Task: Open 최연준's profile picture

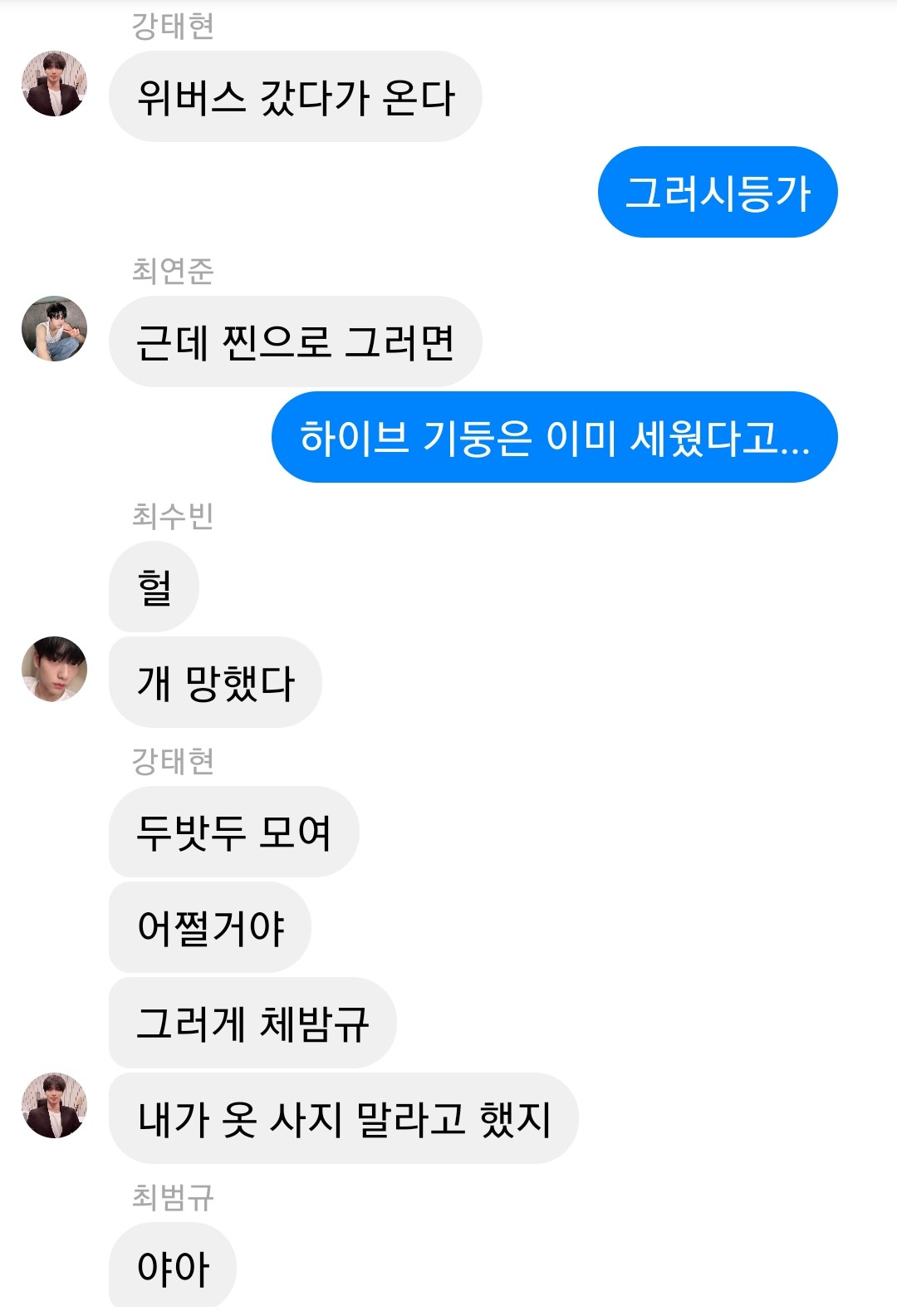Action: coord(54,329)
